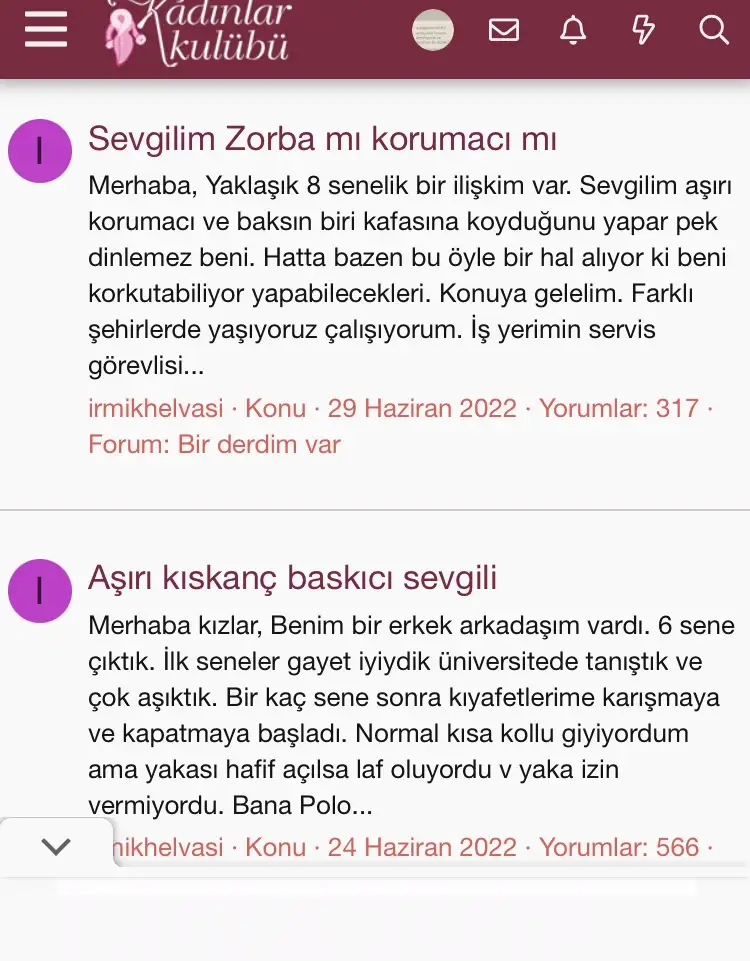Open the what's new lightning icon
This screenshot has height=961, width=750.
644,31
